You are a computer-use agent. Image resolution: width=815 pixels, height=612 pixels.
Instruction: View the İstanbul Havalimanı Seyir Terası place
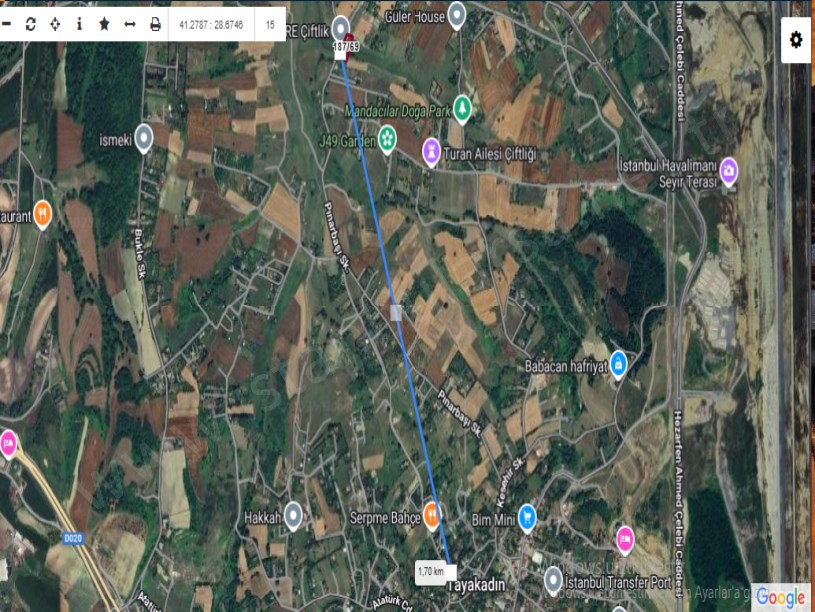729,171
